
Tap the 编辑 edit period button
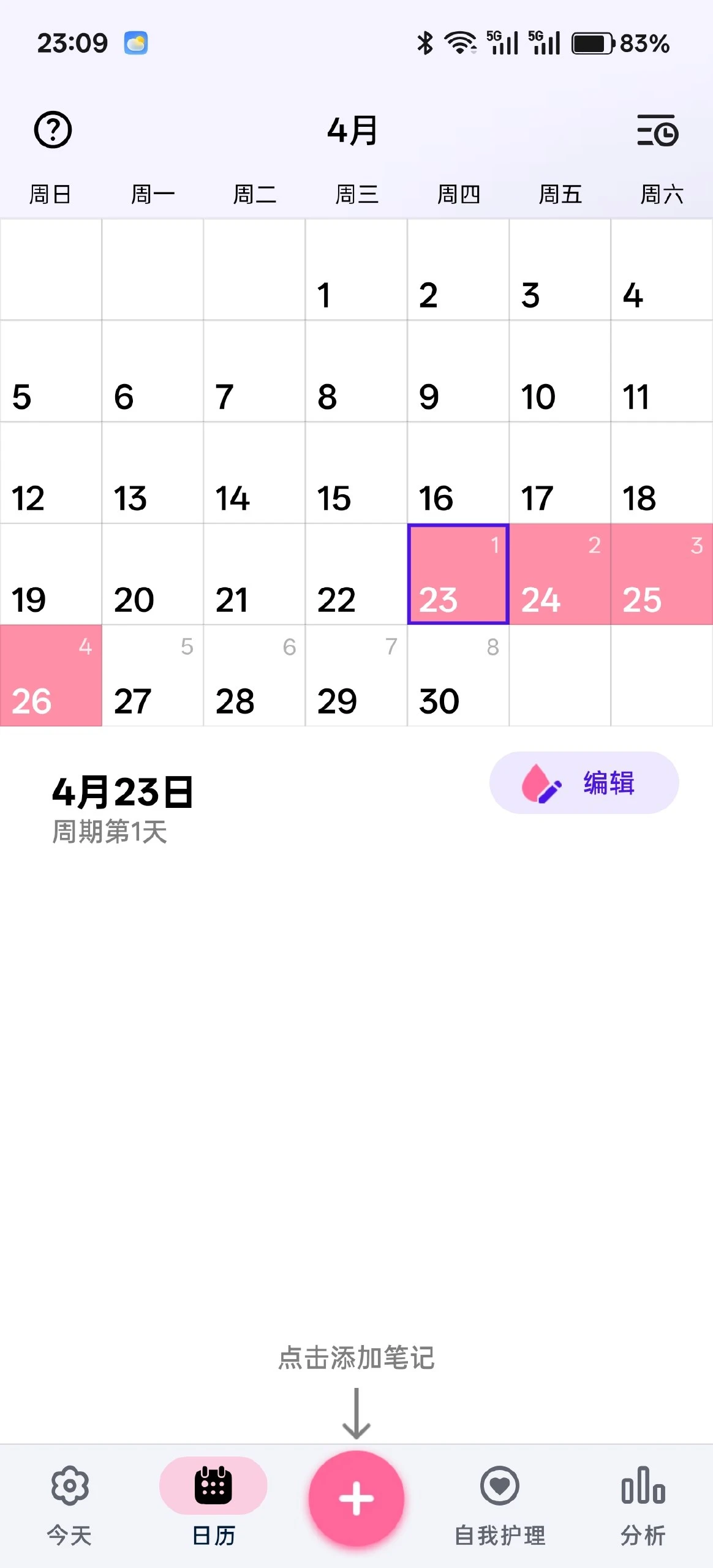[583, 783]
